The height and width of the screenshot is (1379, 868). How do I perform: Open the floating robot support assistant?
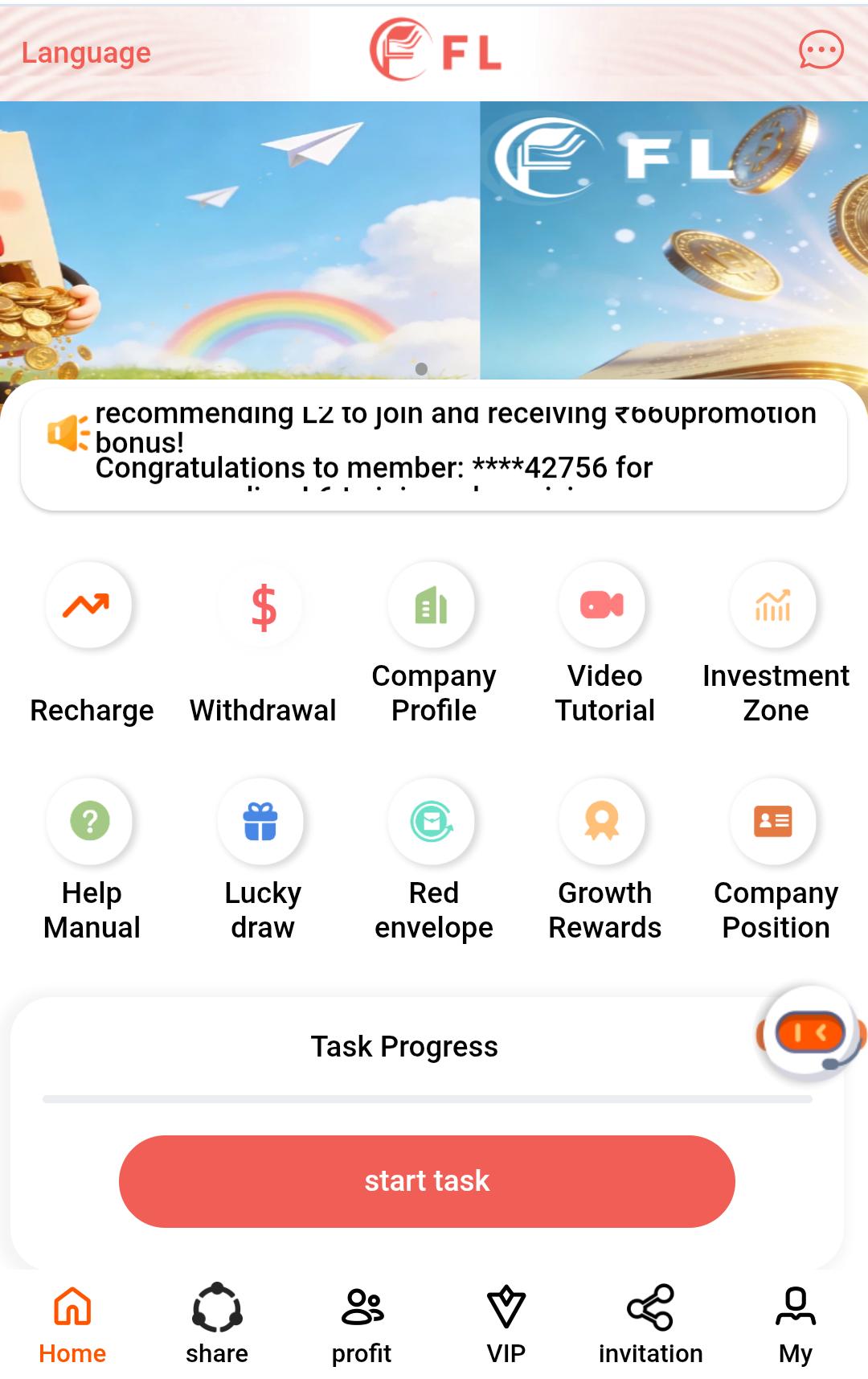tap(810, 1033)
